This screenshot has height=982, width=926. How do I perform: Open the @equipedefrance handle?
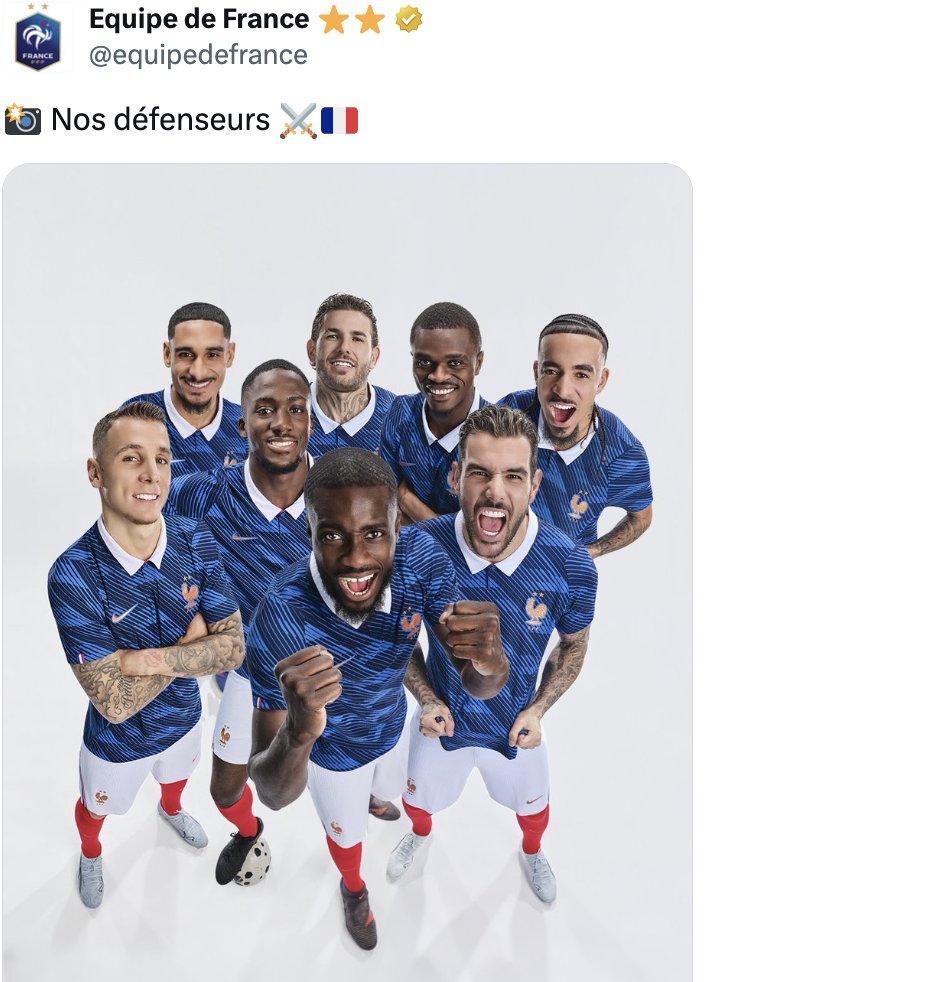[198, 55]
